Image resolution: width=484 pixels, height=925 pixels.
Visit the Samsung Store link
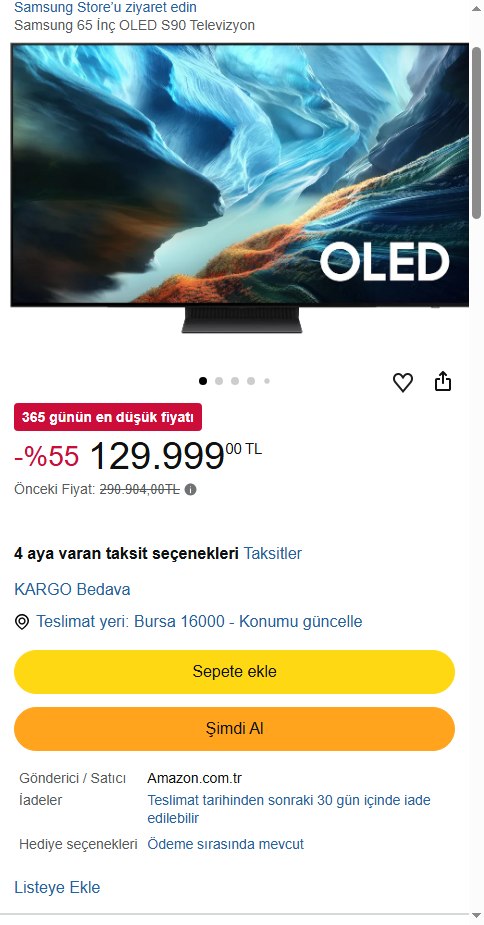coord(105,8)
